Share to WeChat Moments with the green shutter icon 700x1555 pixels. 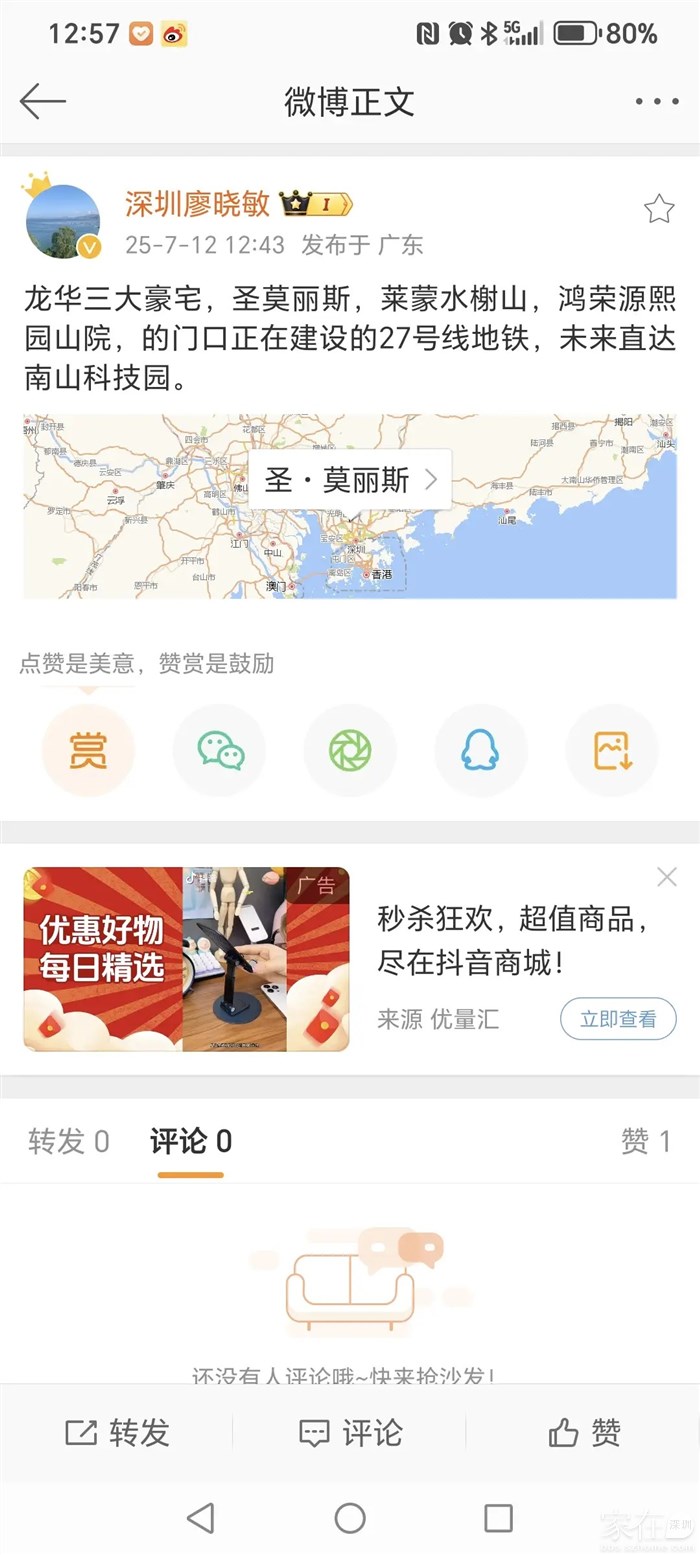click(x=350, y=750)
